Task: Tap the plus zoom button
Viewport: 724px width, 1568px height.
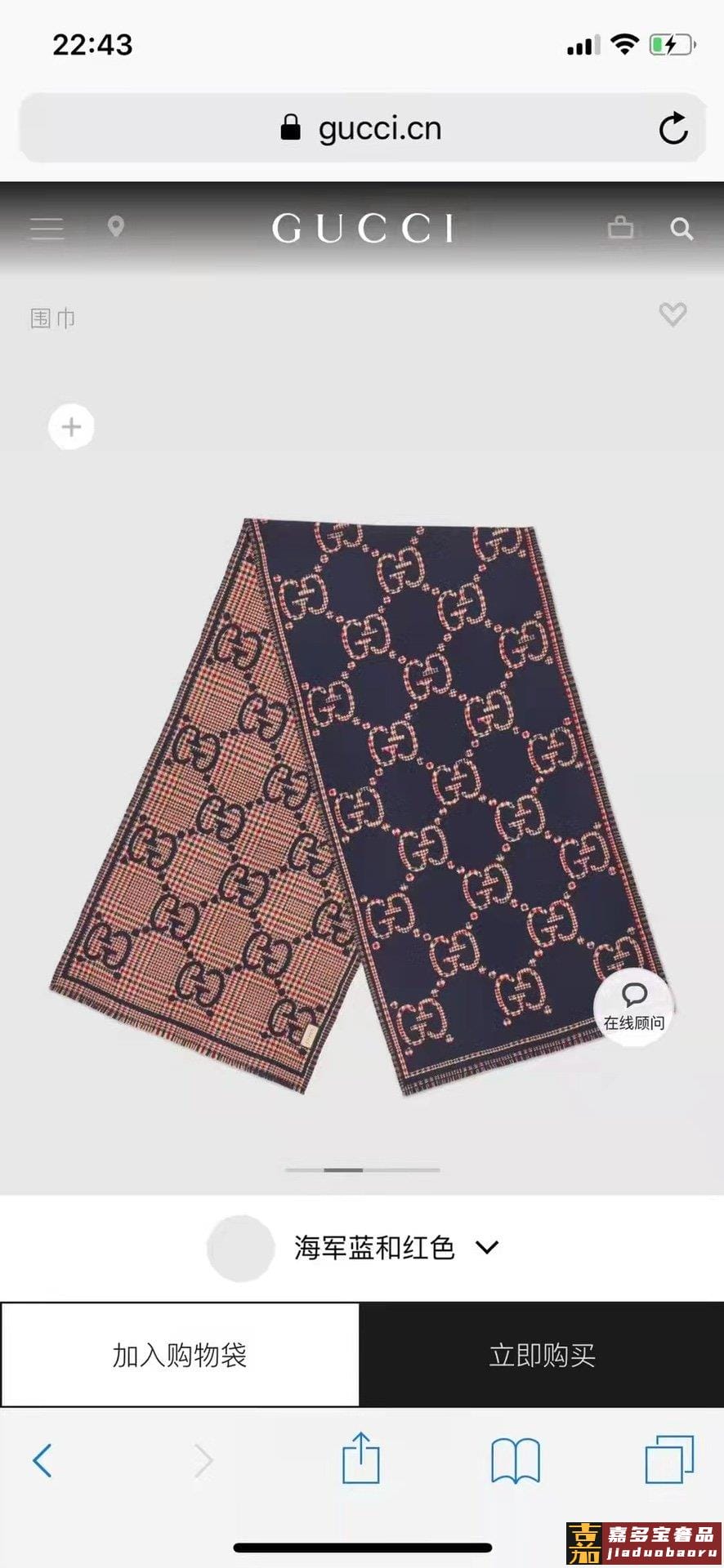Action: tap(71, 426)
